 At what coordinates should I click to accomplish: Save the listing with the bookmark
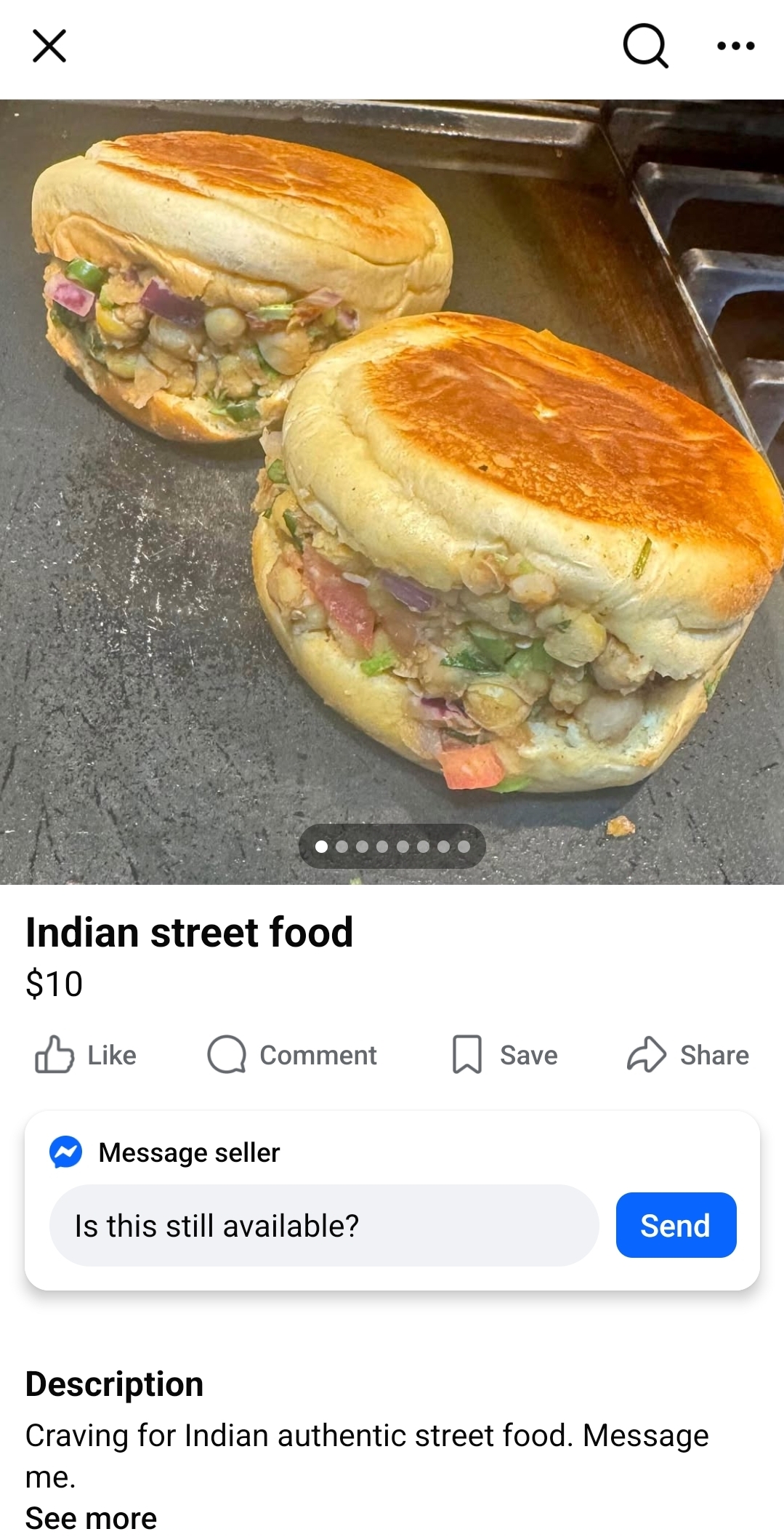505,1055
